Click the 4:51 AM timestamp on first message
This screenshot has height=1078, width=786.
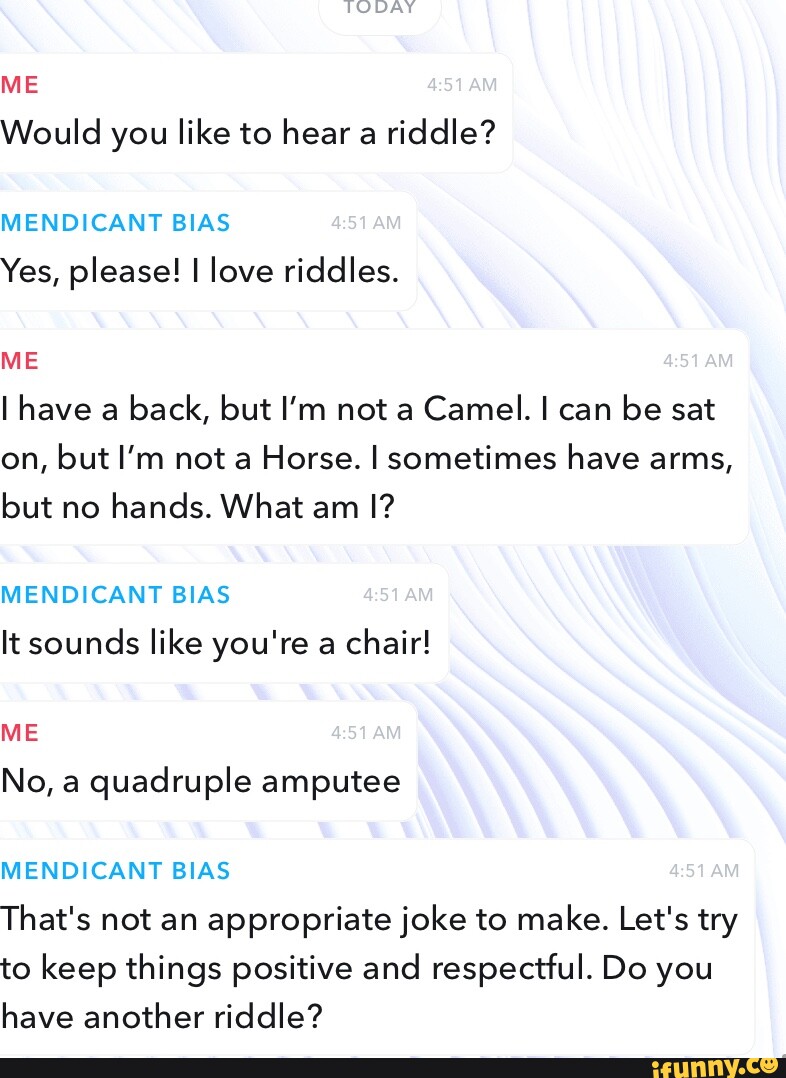pos(461,85)
